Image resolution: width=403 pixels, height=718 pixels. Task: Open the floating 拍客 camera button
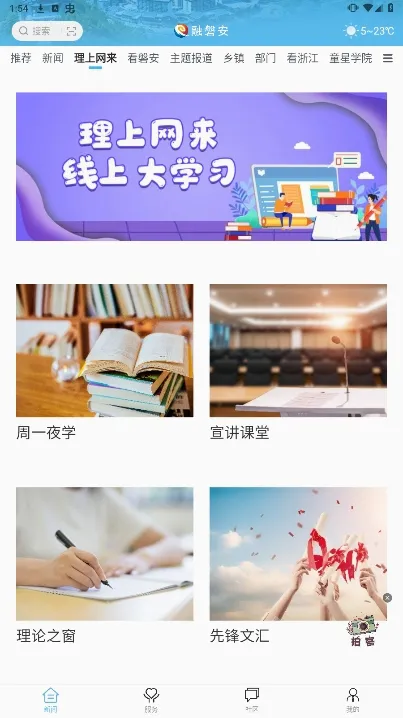[x=363, y=631]
